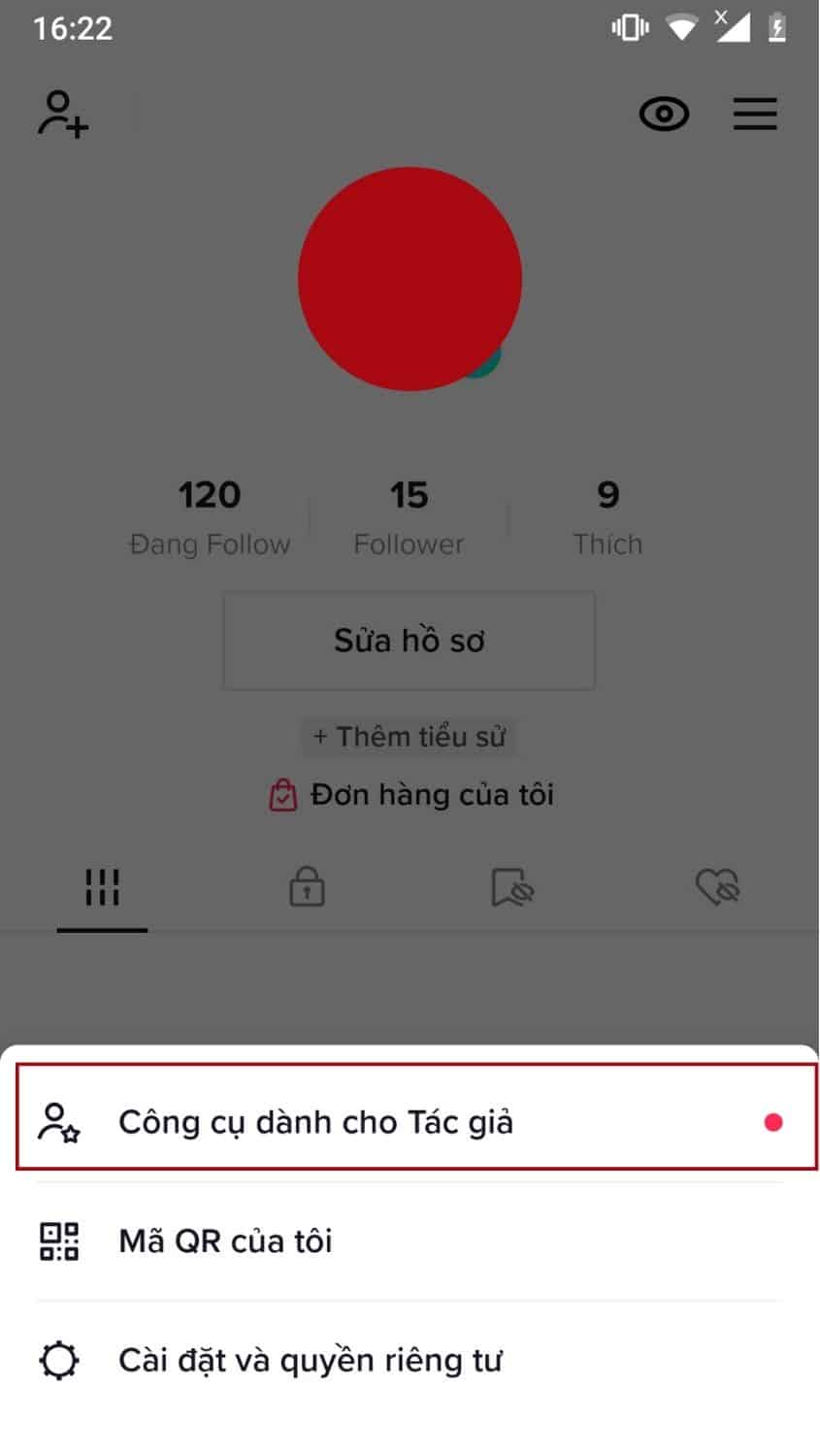The height and width of the screenshot is (1456, 820).
Task: Tap the Sửa hồ sơ button
Action: point(409,641)
